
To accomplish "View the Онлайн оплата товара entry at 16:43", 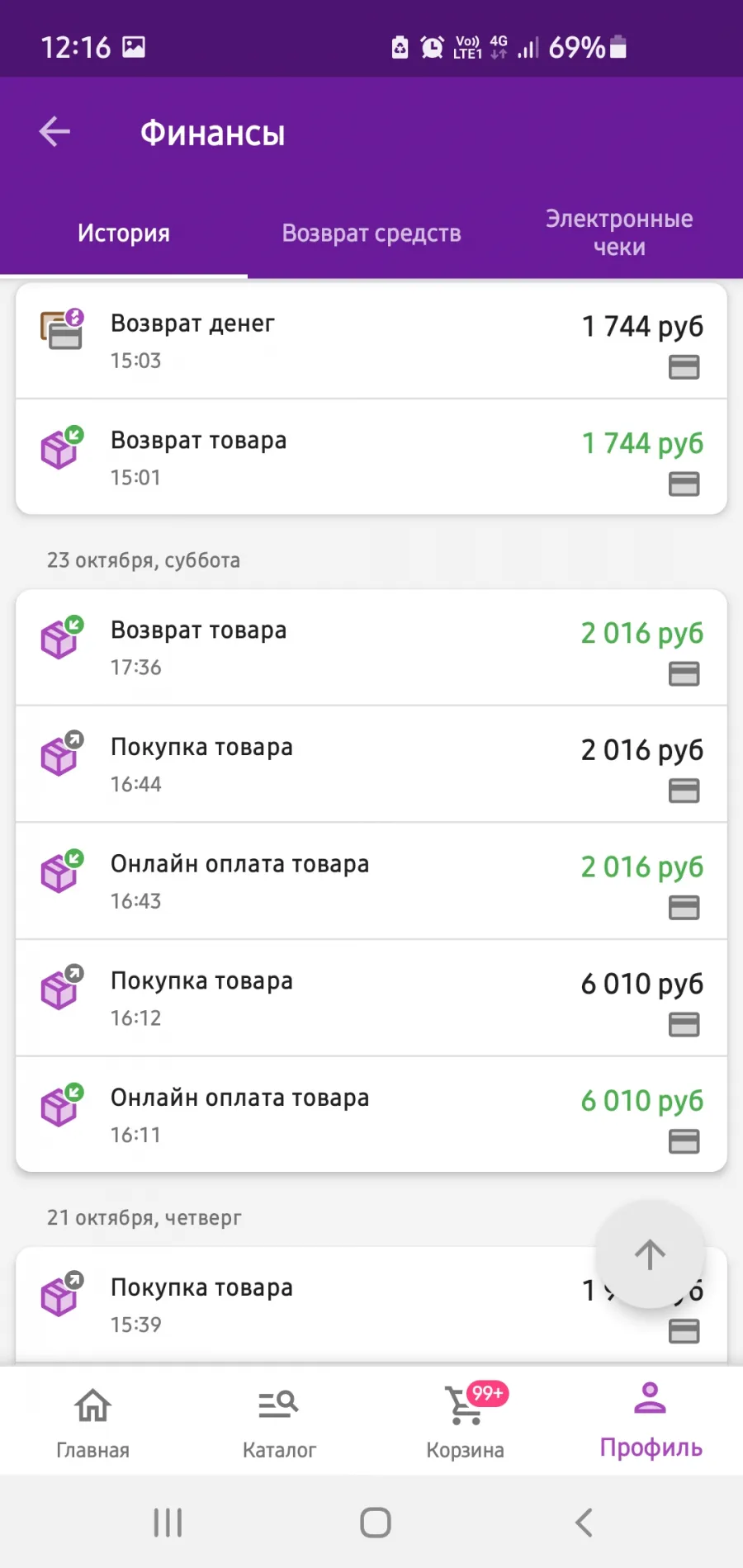I will 371,881.
